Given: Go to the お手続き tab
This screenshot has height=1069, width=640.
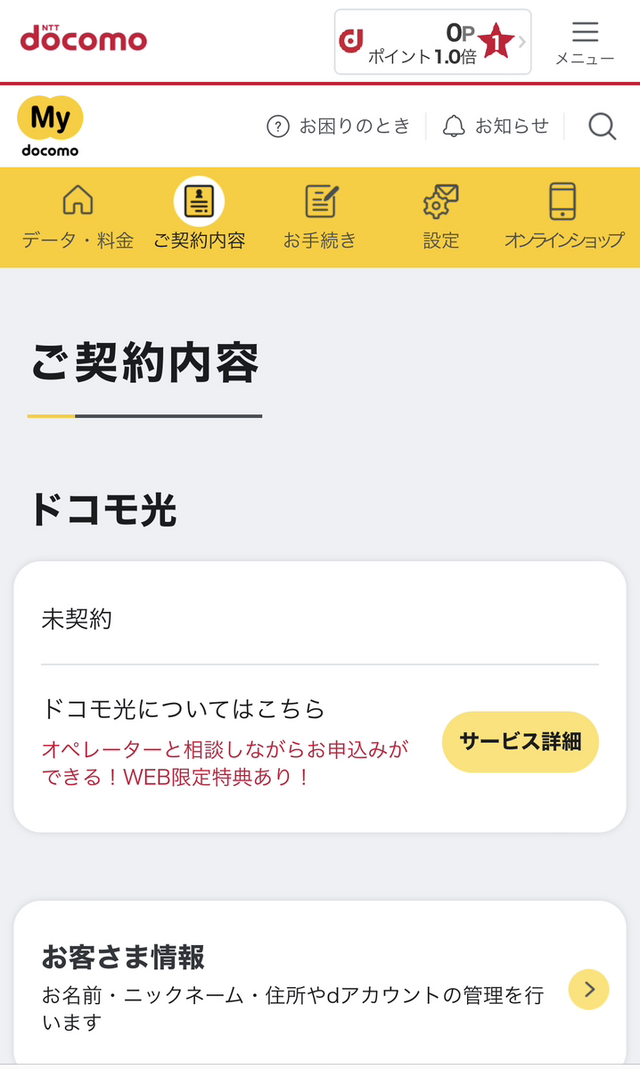Looking at the screenshot, I should pos(320,217).
